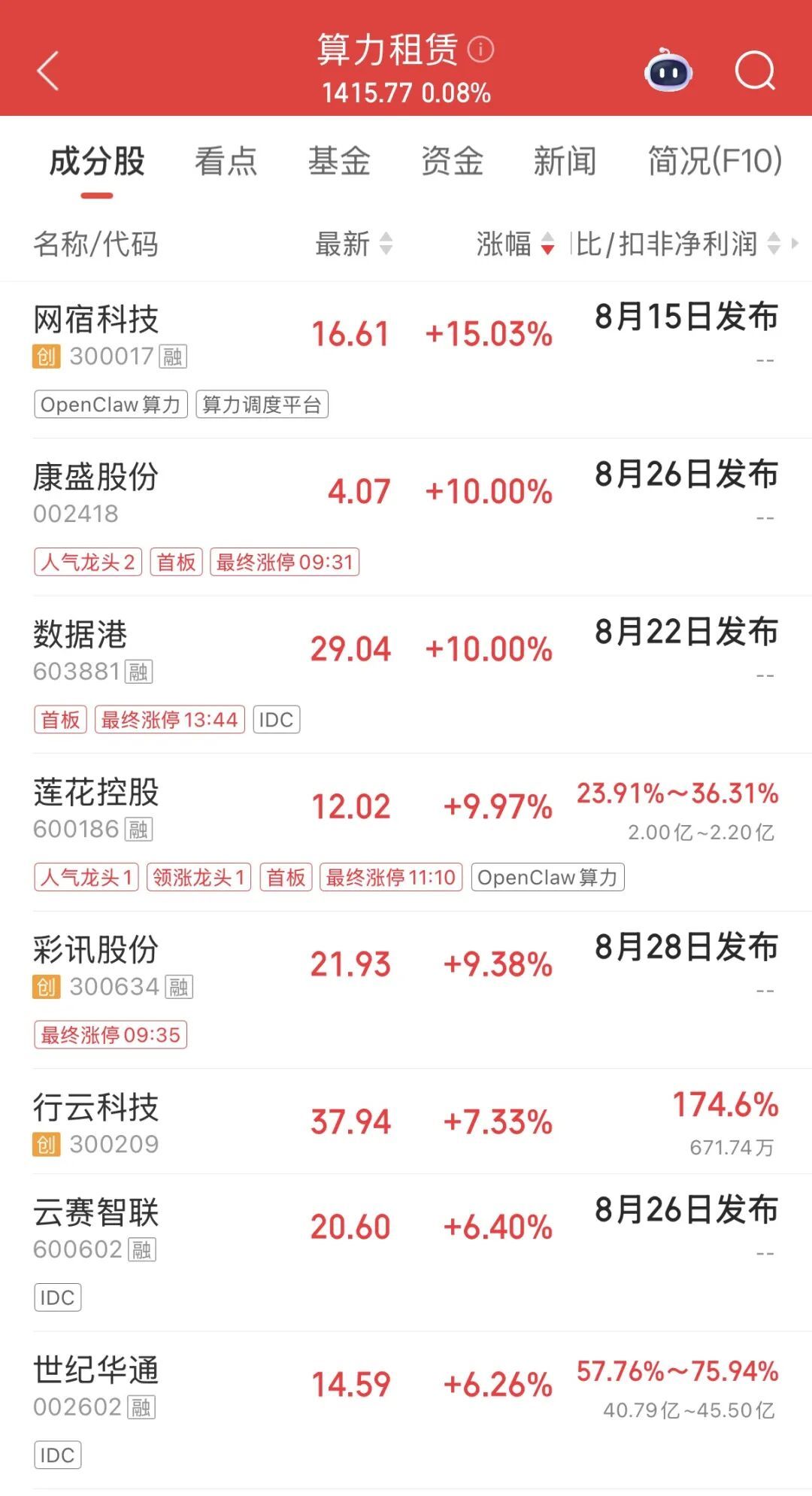Open the 简况(F10) tab
Image resolution: width=812 pixels, height=1496 pixels.
click(x=715, y=161)
